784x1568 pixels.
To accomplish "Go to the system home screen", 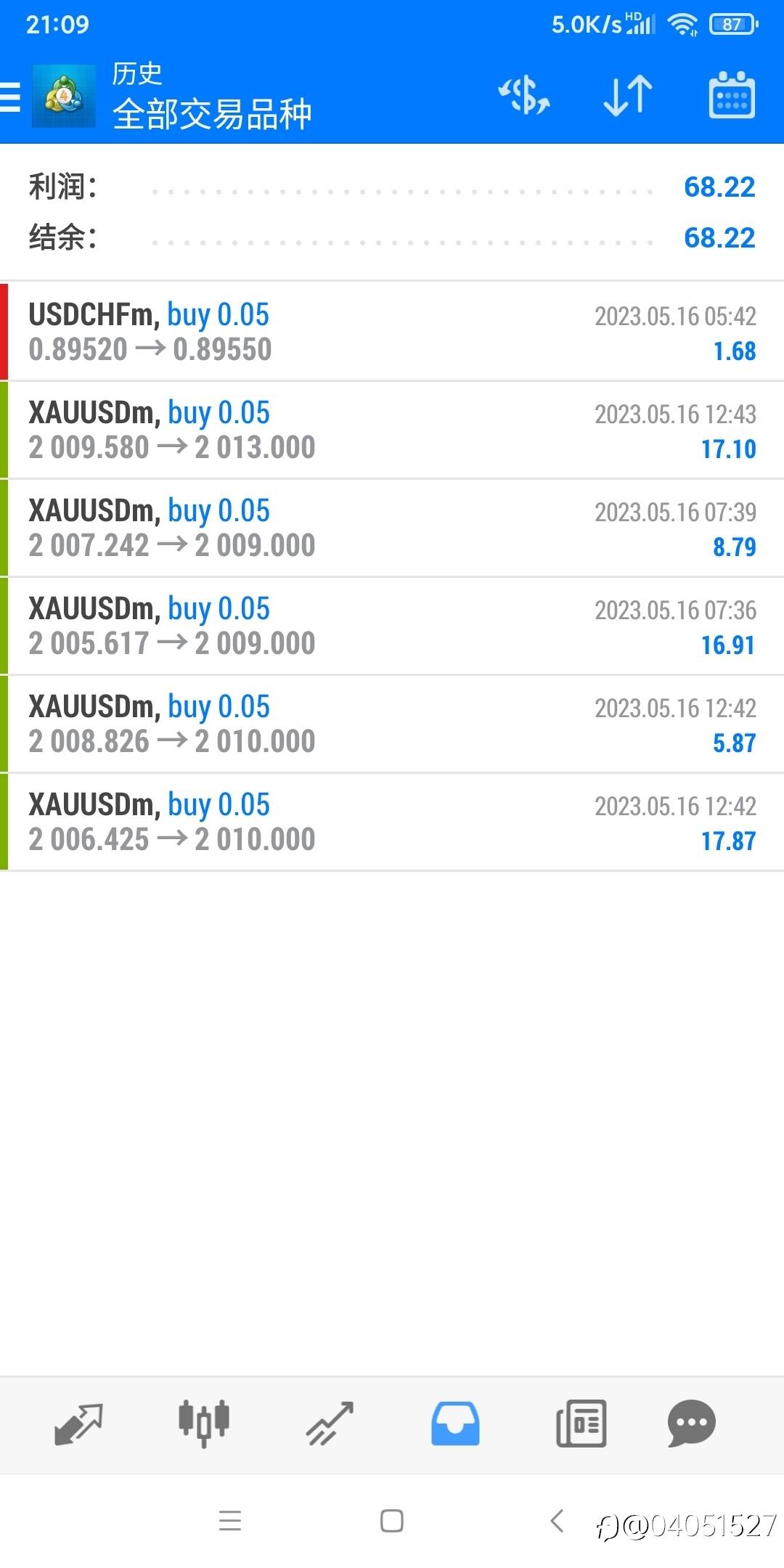I will (392, 1521).
